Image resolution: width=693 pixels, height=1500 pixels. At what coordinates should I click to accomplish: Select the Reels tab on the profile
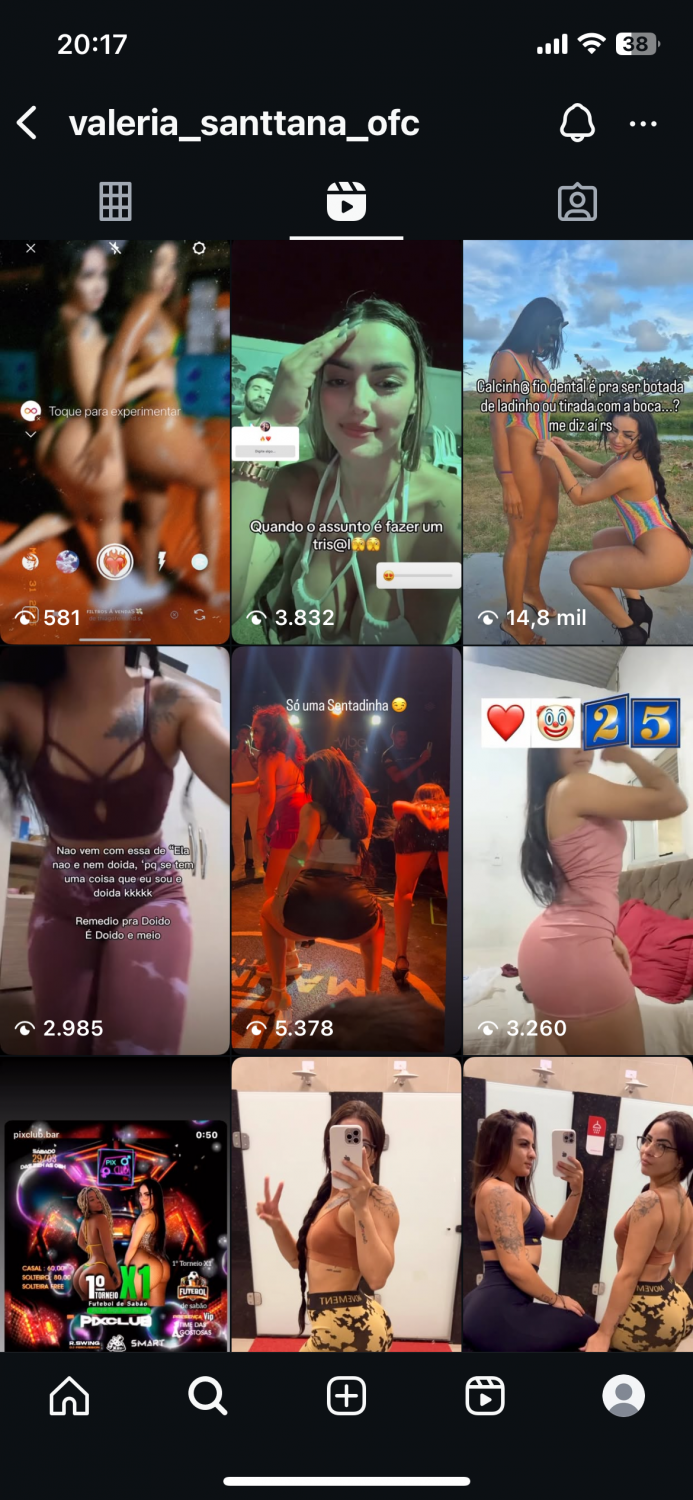click(x=346, y=202)
